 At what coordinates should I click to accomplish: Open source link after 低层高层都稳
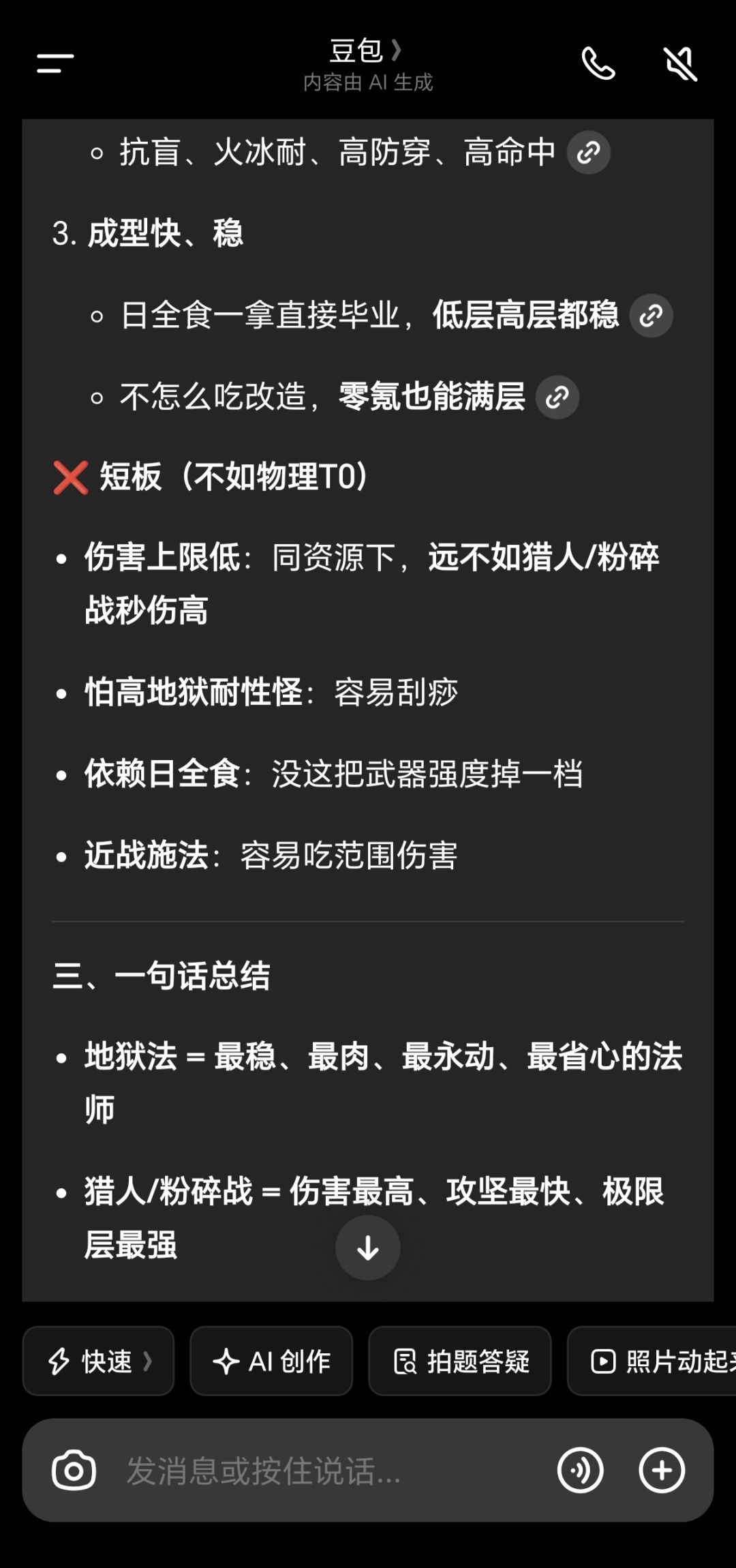coord(651,316)
